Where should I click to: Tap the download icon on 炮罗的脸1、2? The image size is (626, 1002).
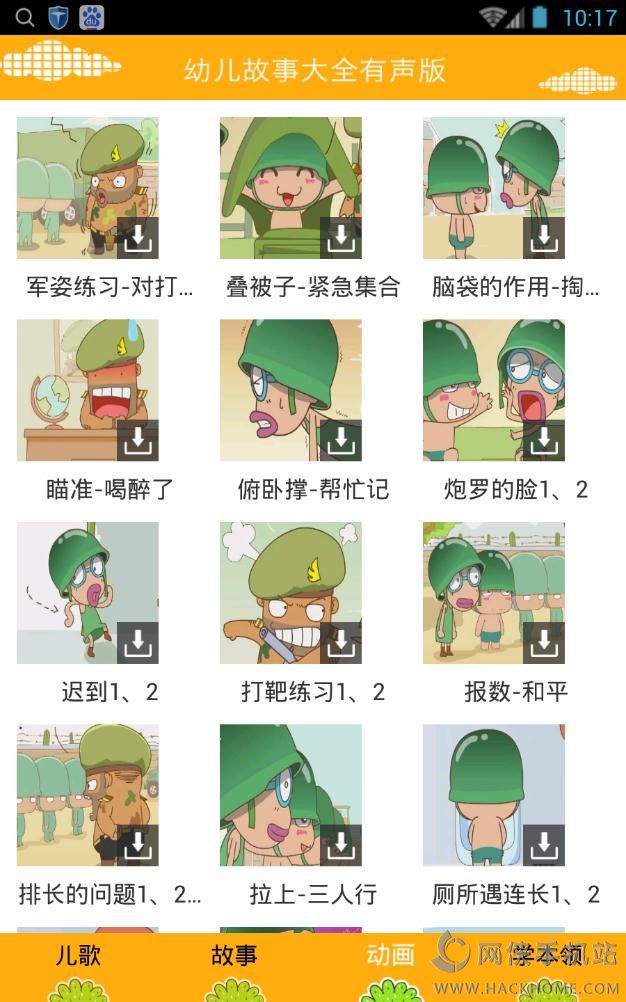point(544,440)
